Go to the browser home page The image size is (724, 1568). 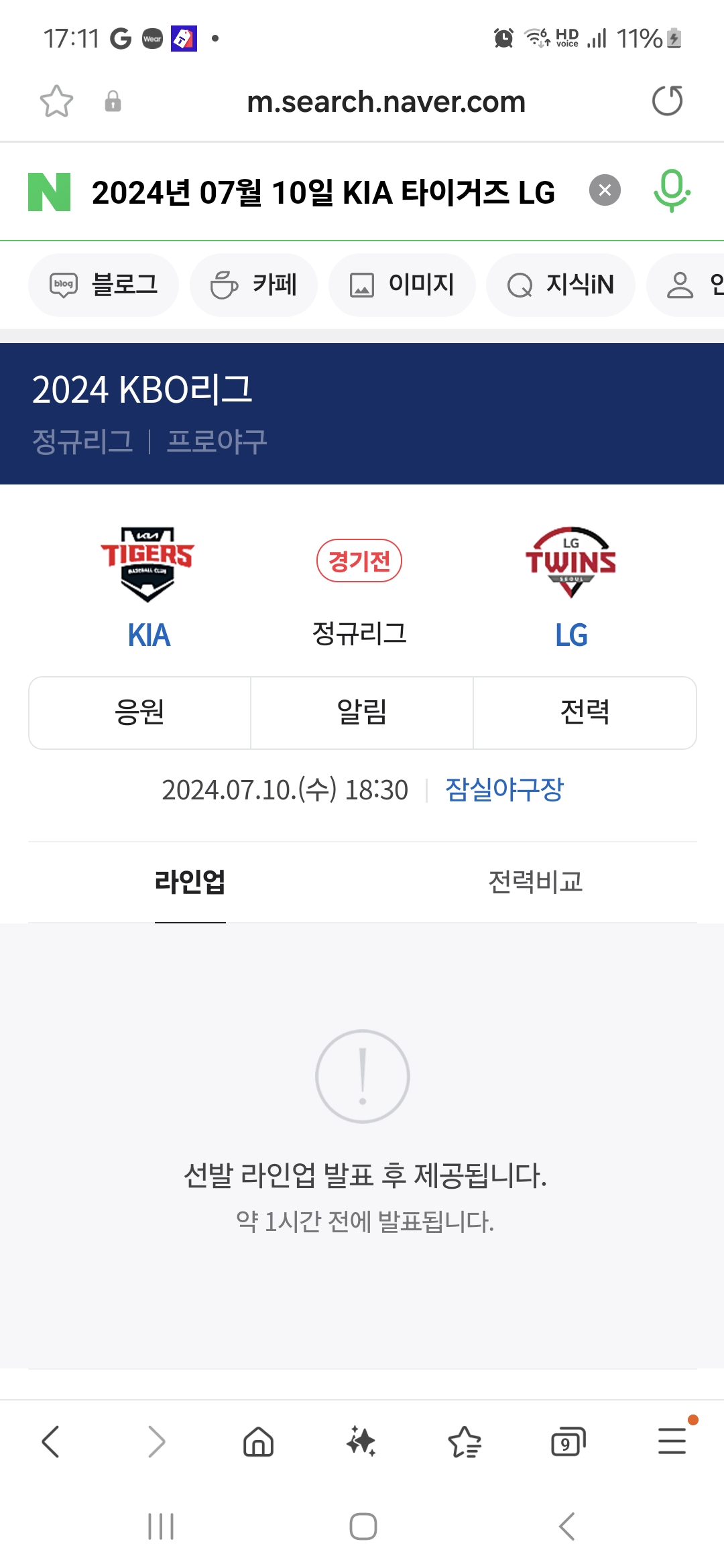(258, 1441)
